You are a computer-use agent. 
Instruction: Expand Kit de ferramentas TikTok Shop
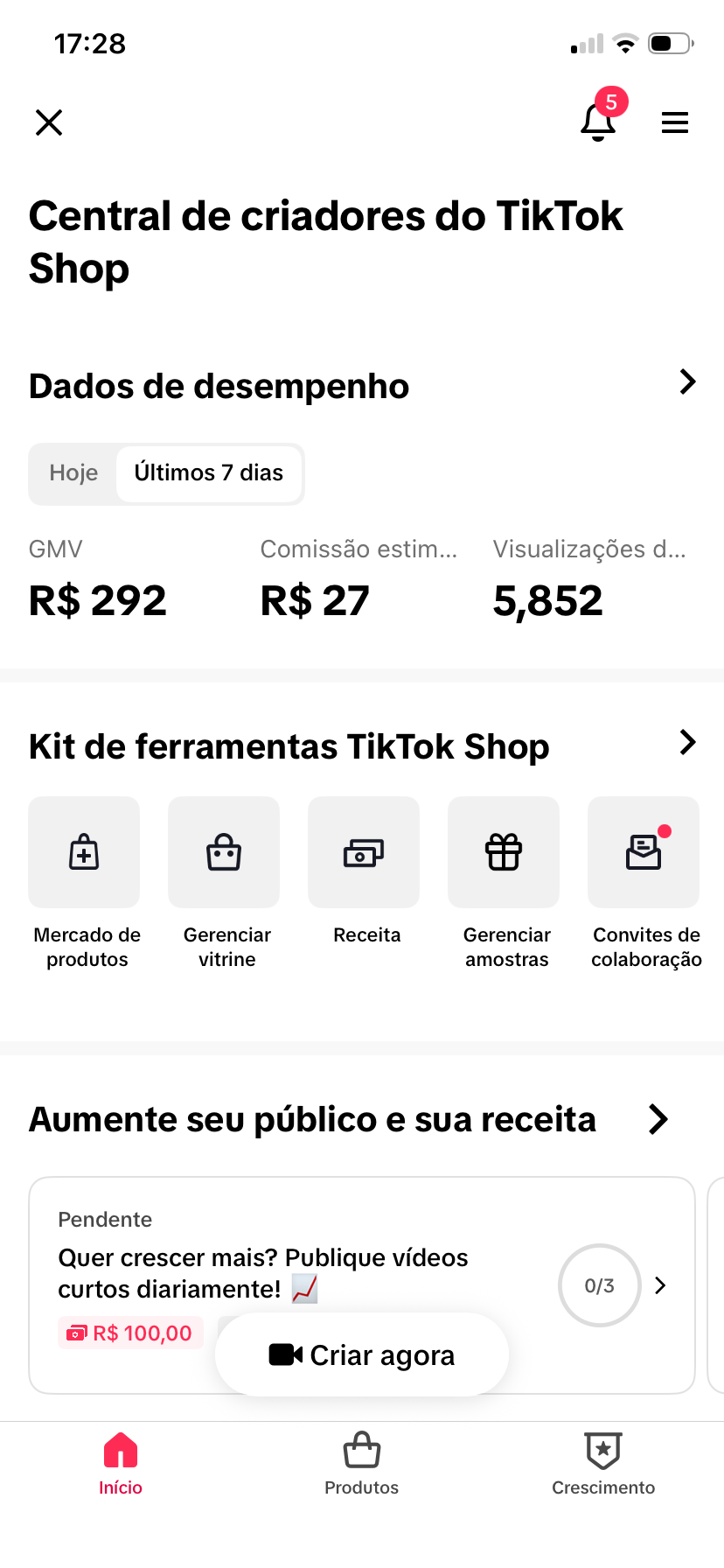coord(687,743)
